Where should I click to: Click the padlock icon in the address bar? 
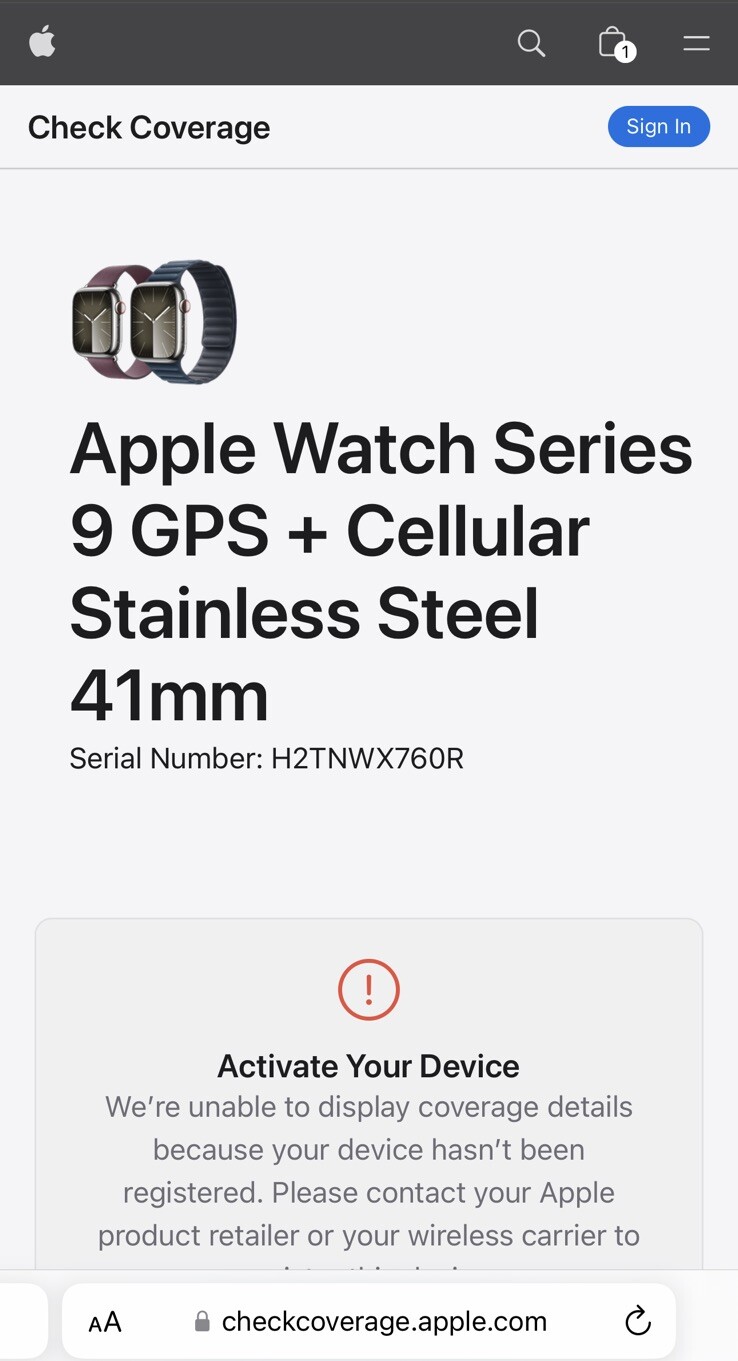(x=203, y=1321)
